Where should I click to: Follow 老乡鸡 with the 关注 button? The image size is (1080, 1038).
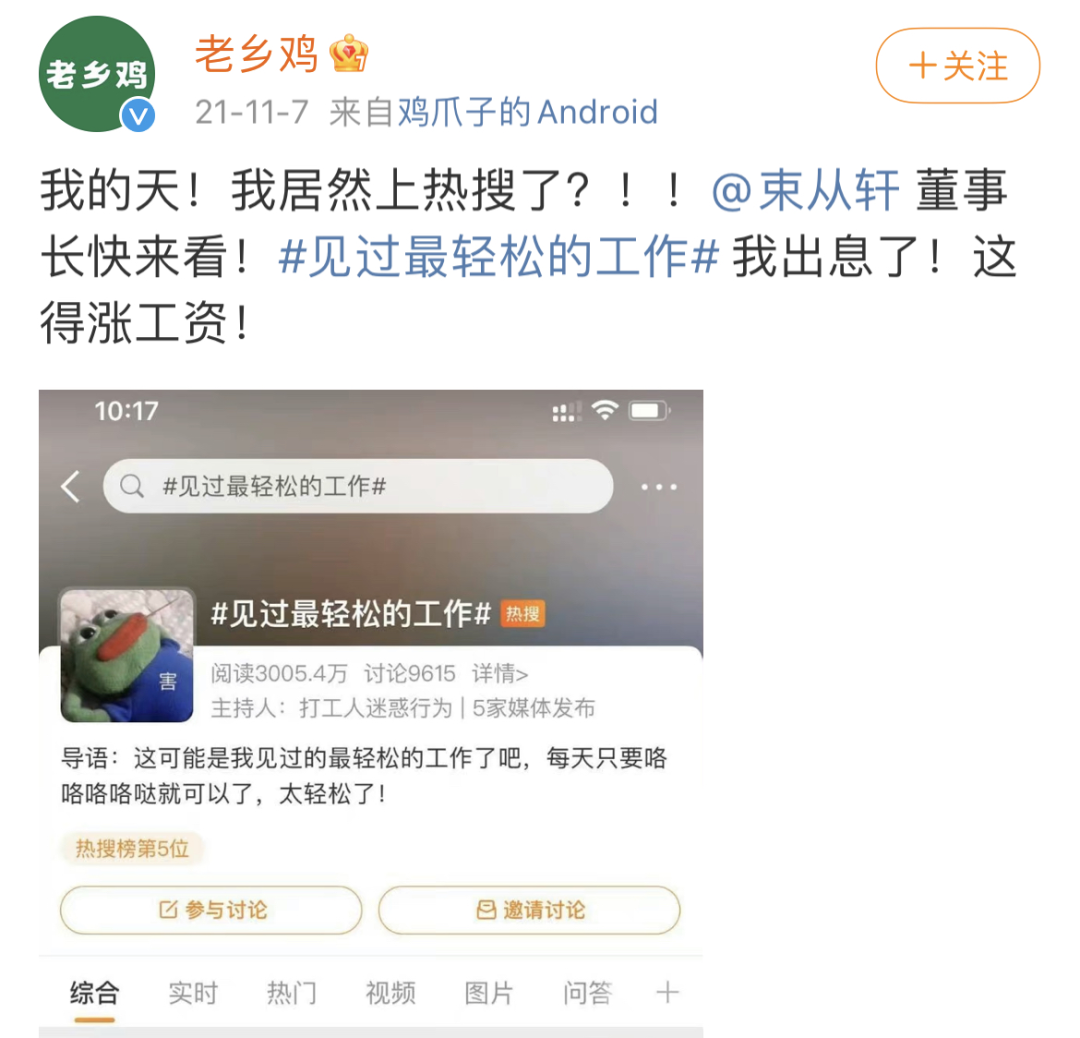[957, 66]
